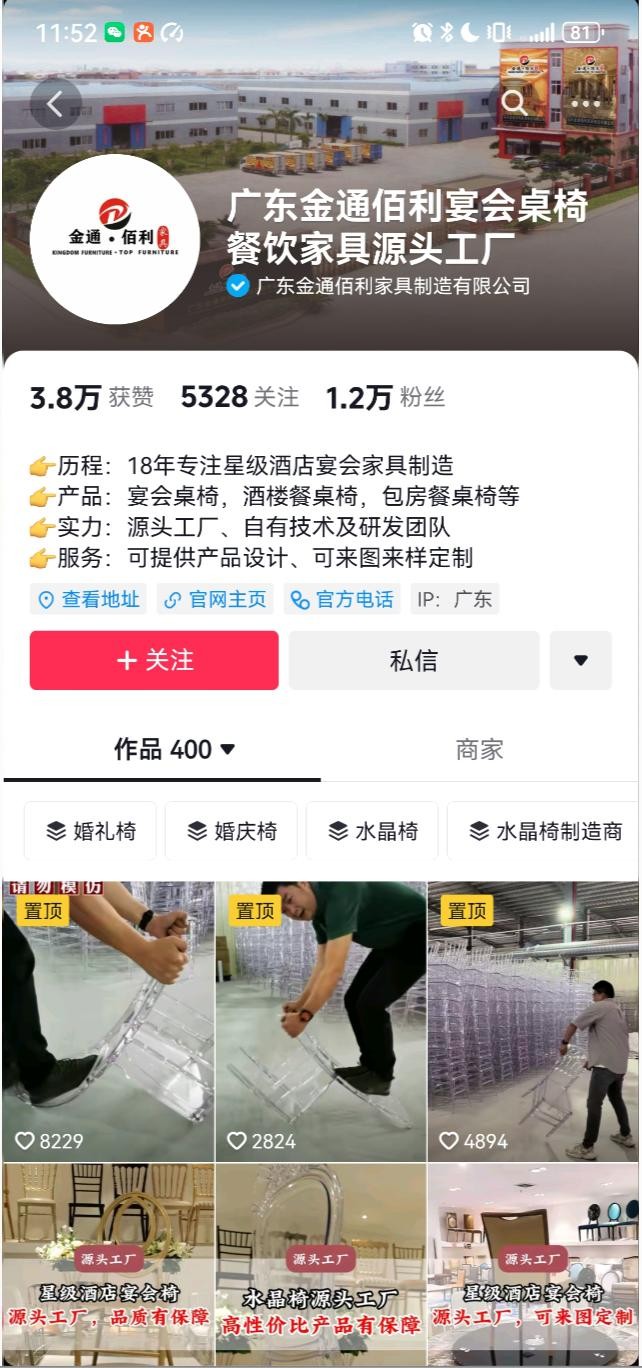Search this profile with the magnifier icon
The width and height of the screenshot is (642, 1368).
[514, 102]
